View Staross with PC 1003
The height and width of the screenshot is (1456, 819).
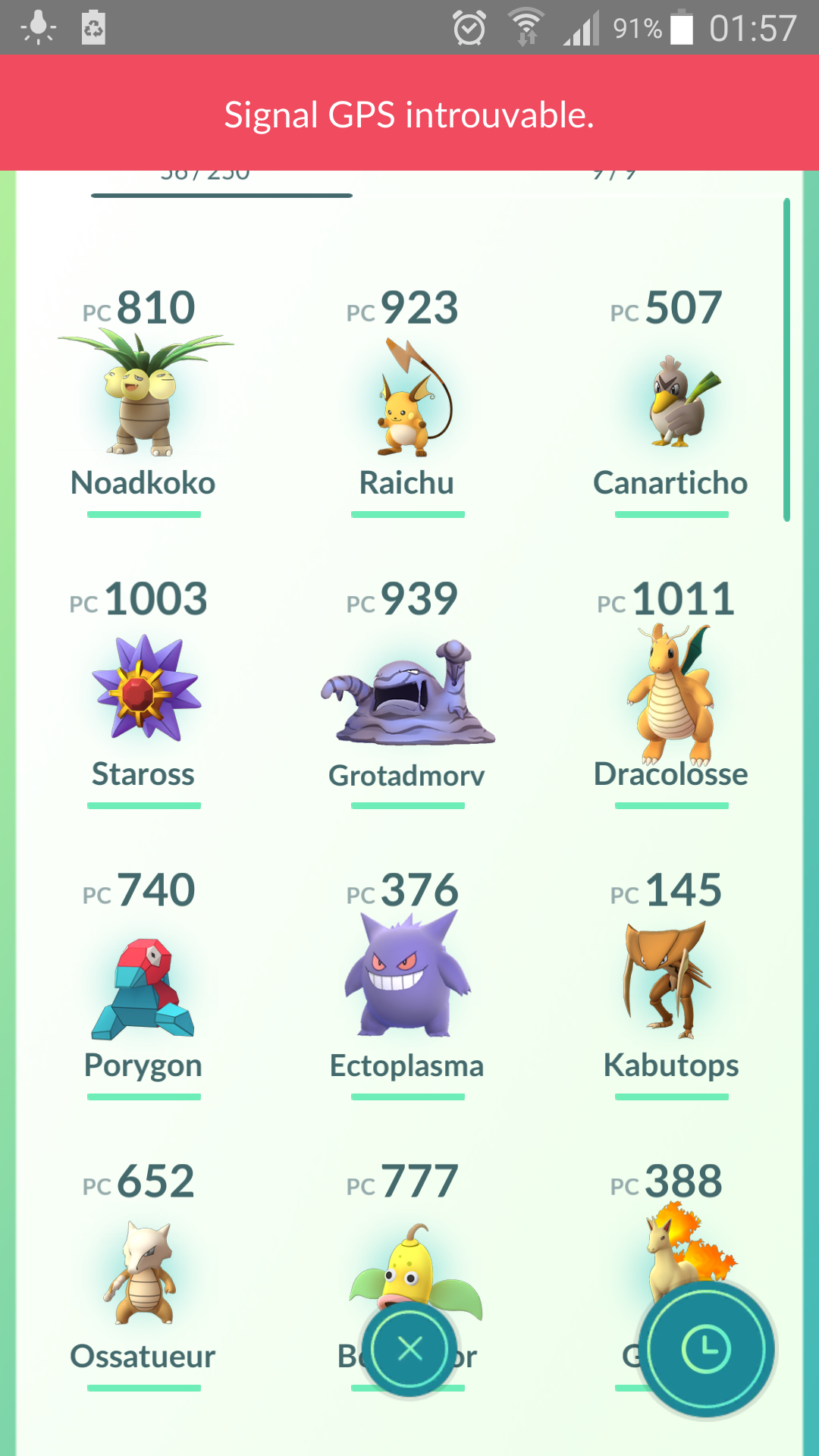tap(144, 692)
